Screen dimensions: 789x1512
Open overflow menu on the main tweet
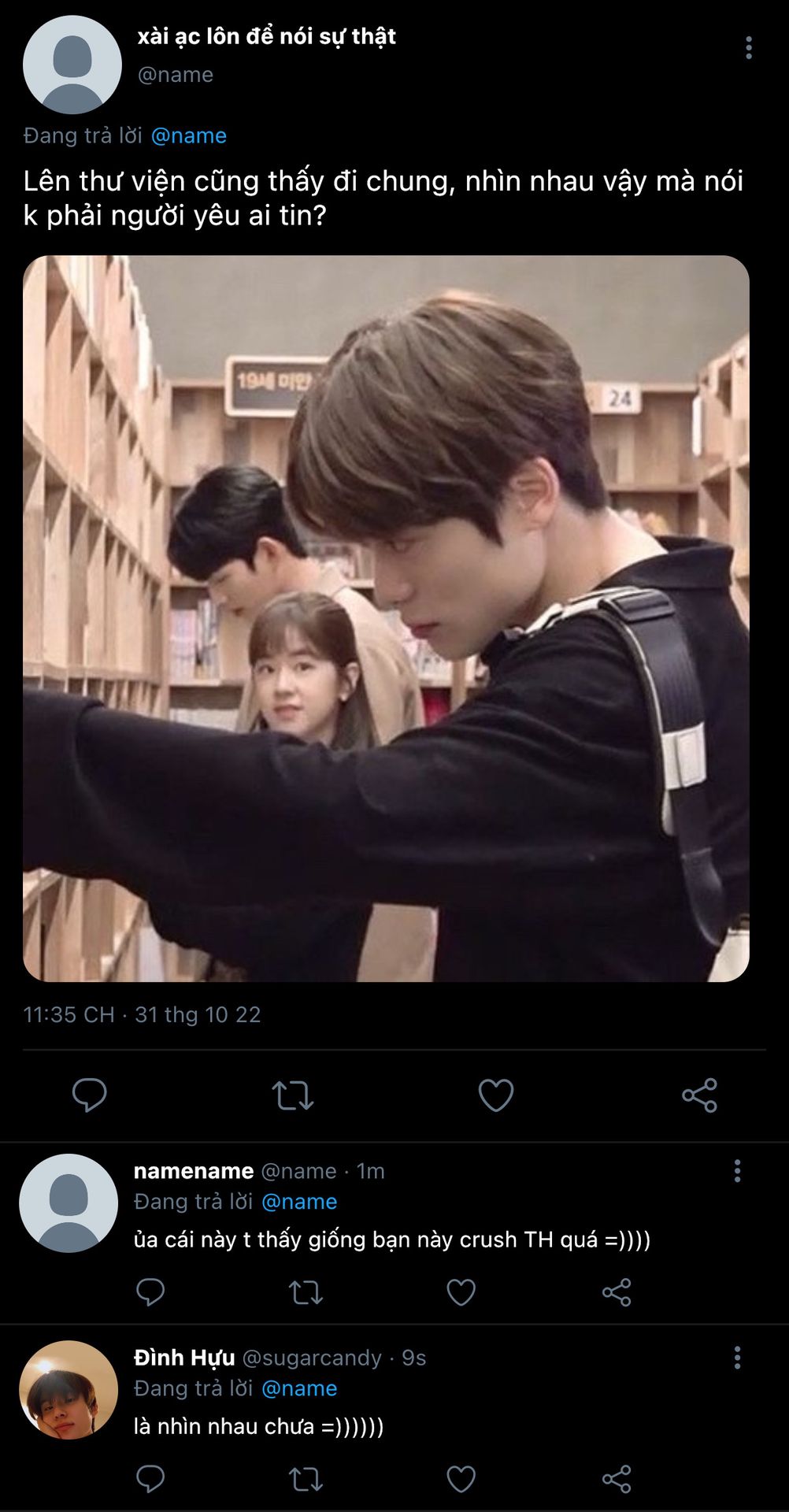(748, 48)
